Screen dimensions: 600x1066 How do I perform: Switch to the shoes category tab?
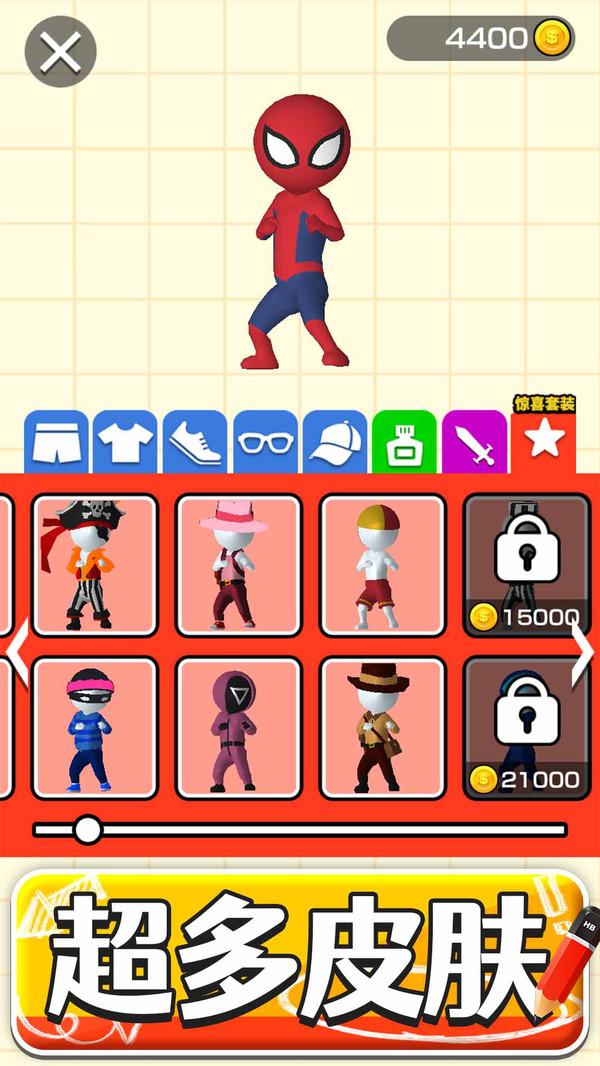(x=195, y=442)
